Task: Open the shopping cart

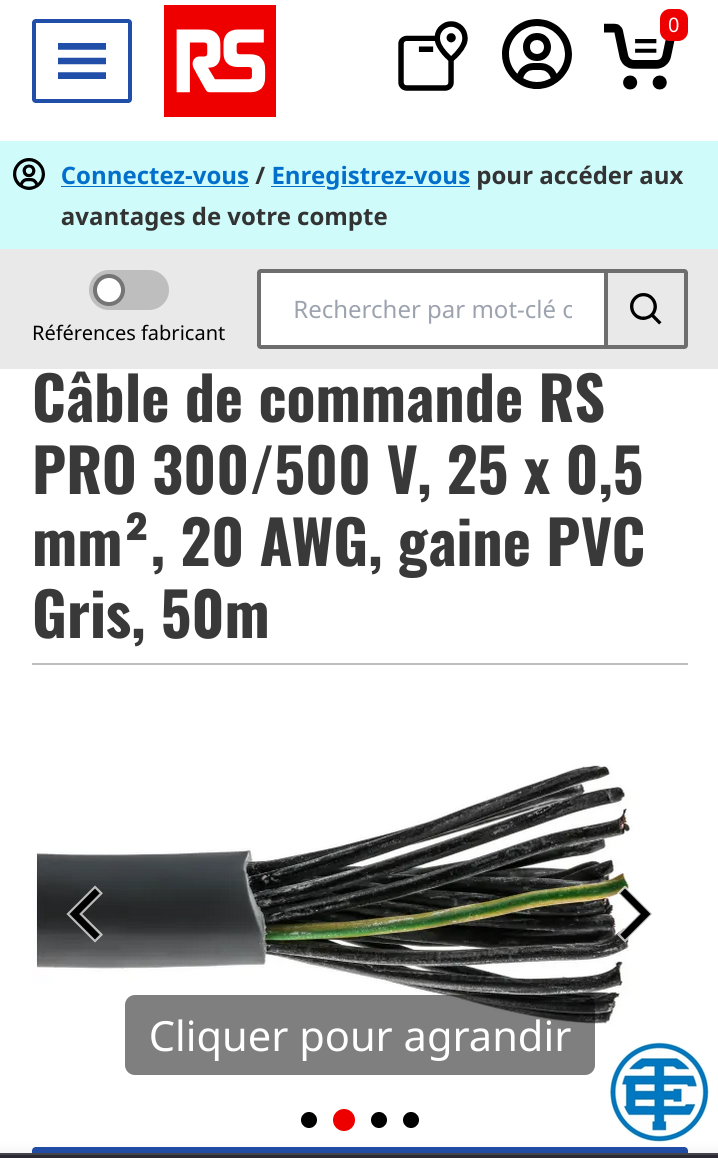Action: point(642,58)
